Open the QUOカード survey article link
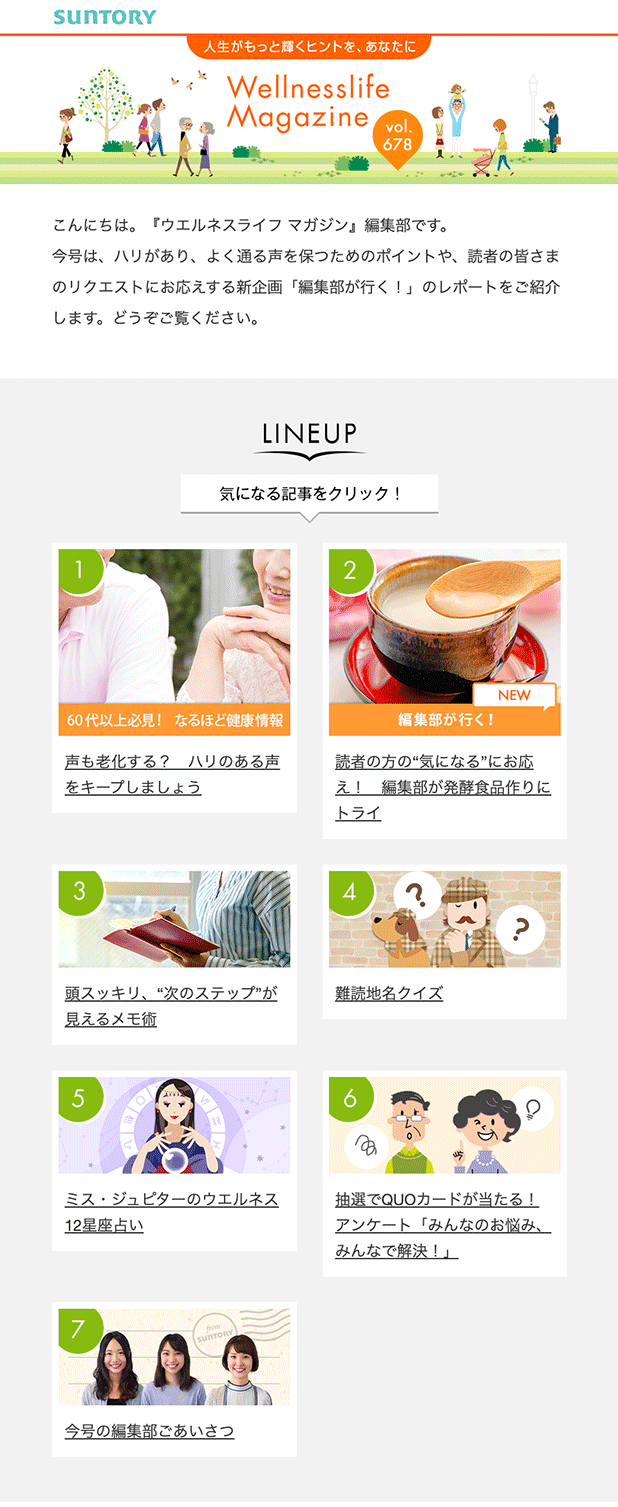The width and height of the screenshot is (618, 1507). [x=442, y=1224]
